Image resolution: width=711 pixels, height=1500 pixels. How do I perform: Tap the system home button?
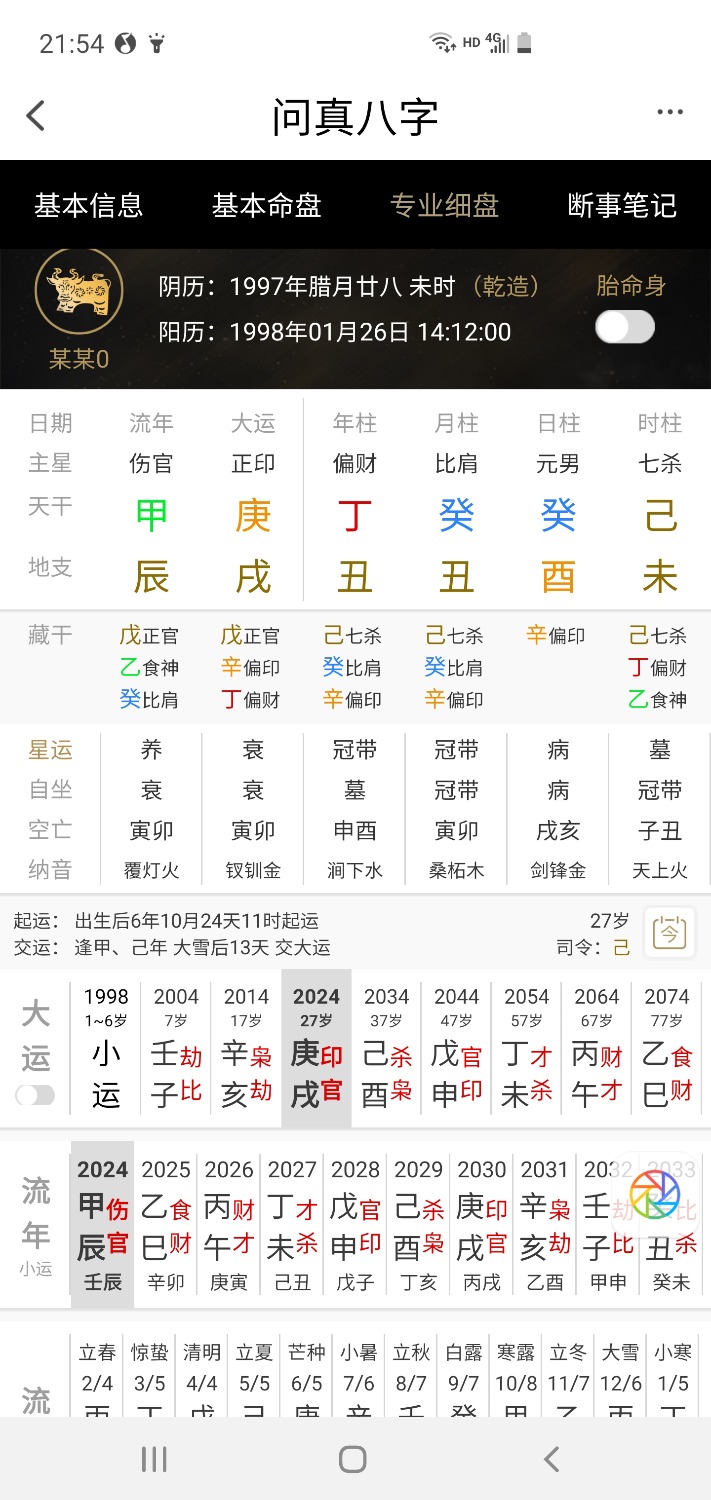(x=353, y=1459)
